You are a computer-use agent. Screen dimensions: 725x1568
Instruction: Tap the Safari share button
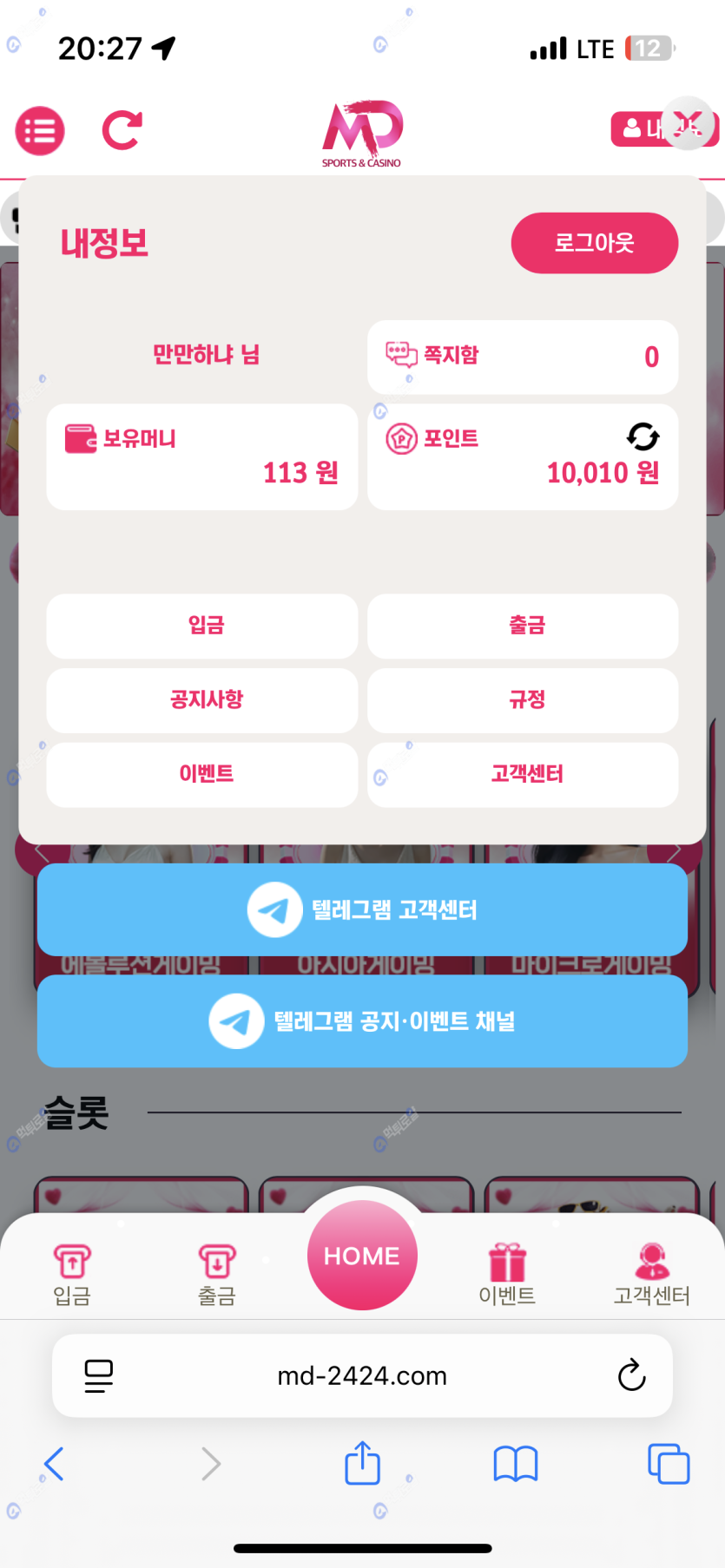coord(362,1464)
